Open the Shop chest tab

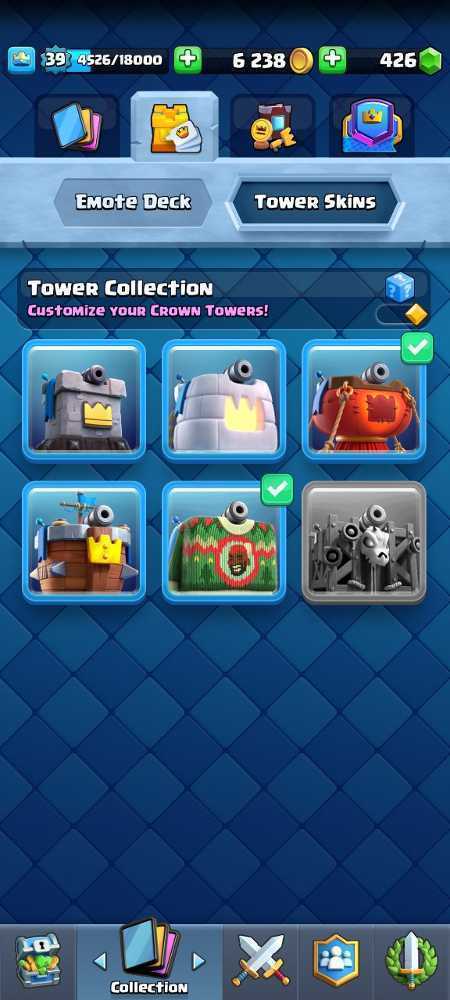[38, 960]
